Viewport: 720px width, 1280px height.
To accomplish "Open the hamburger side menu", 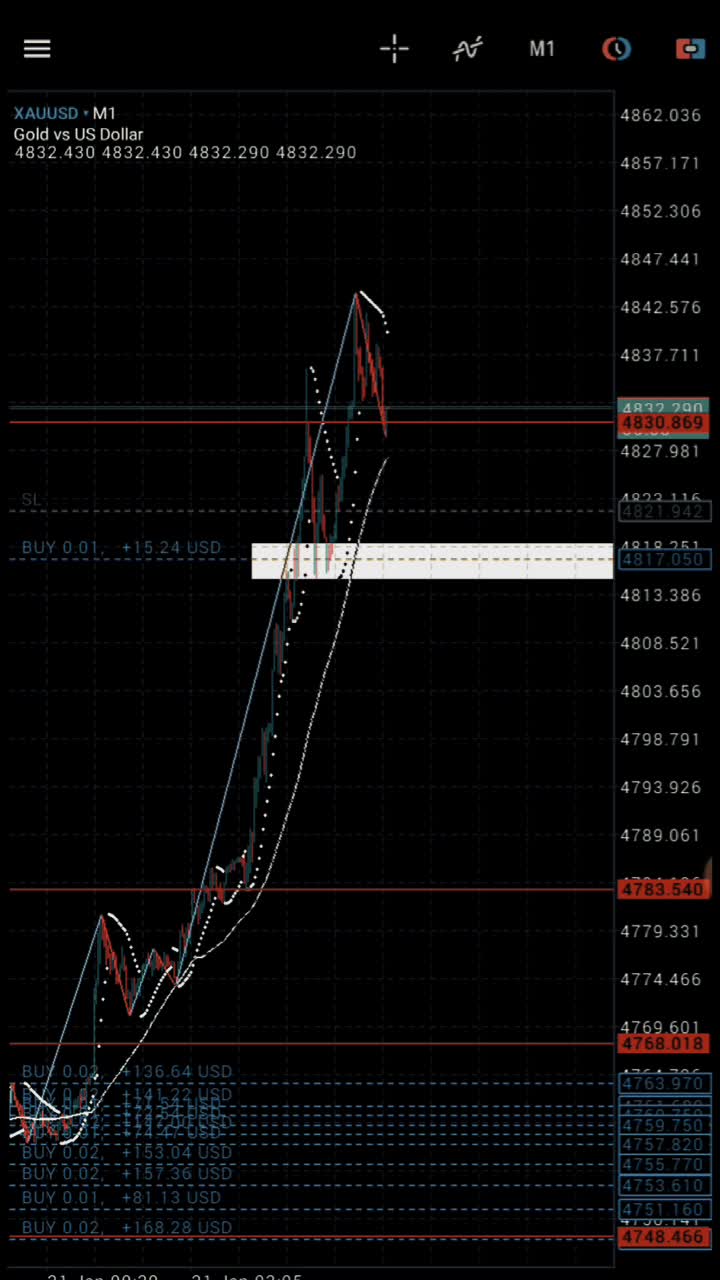I will [37, 49].
